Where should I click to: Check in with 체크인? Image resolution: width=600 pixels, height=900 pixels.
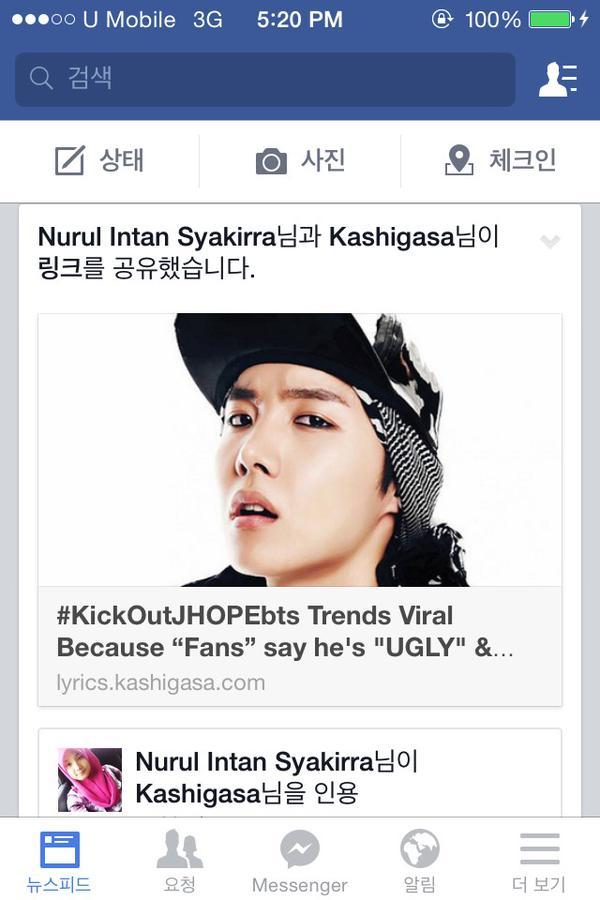pyautogui.click(x=500, y=160)
